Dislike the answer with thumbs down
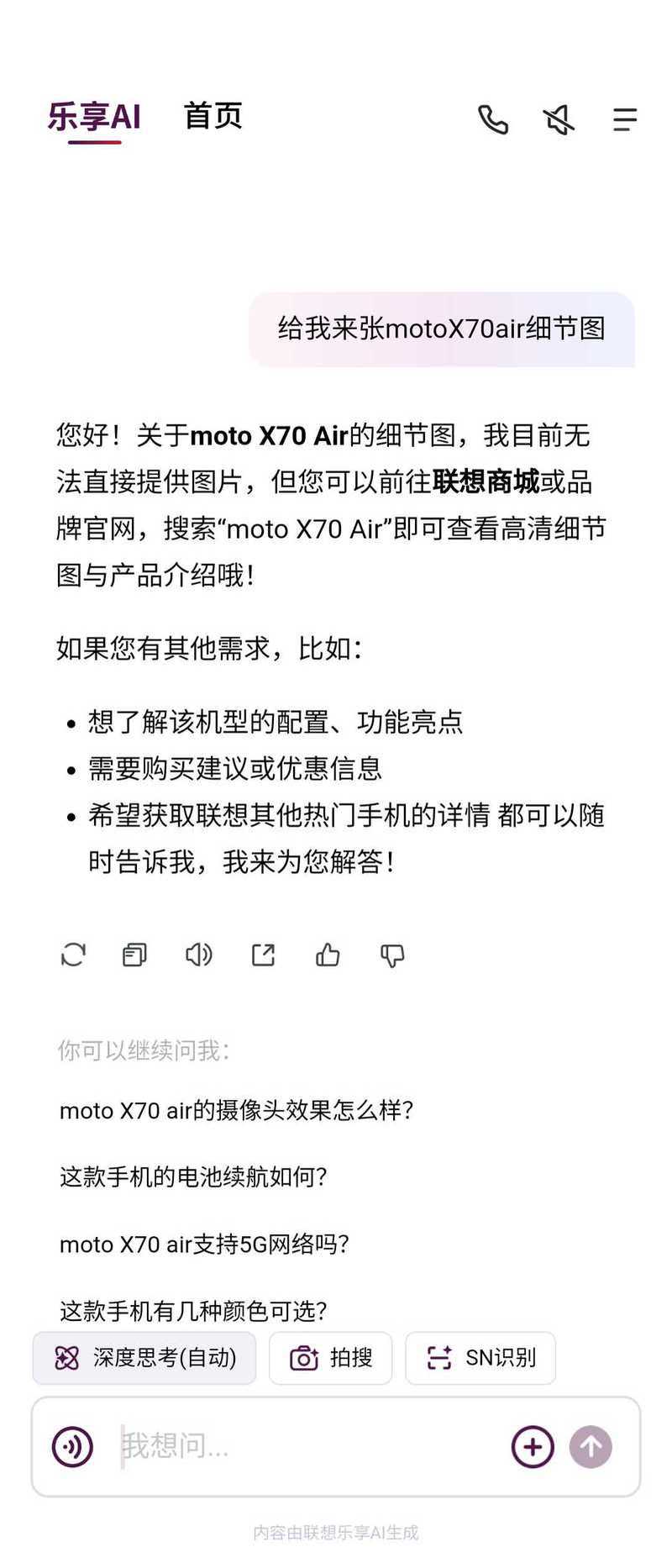672x1568 pixels. (x=392, y=955)
